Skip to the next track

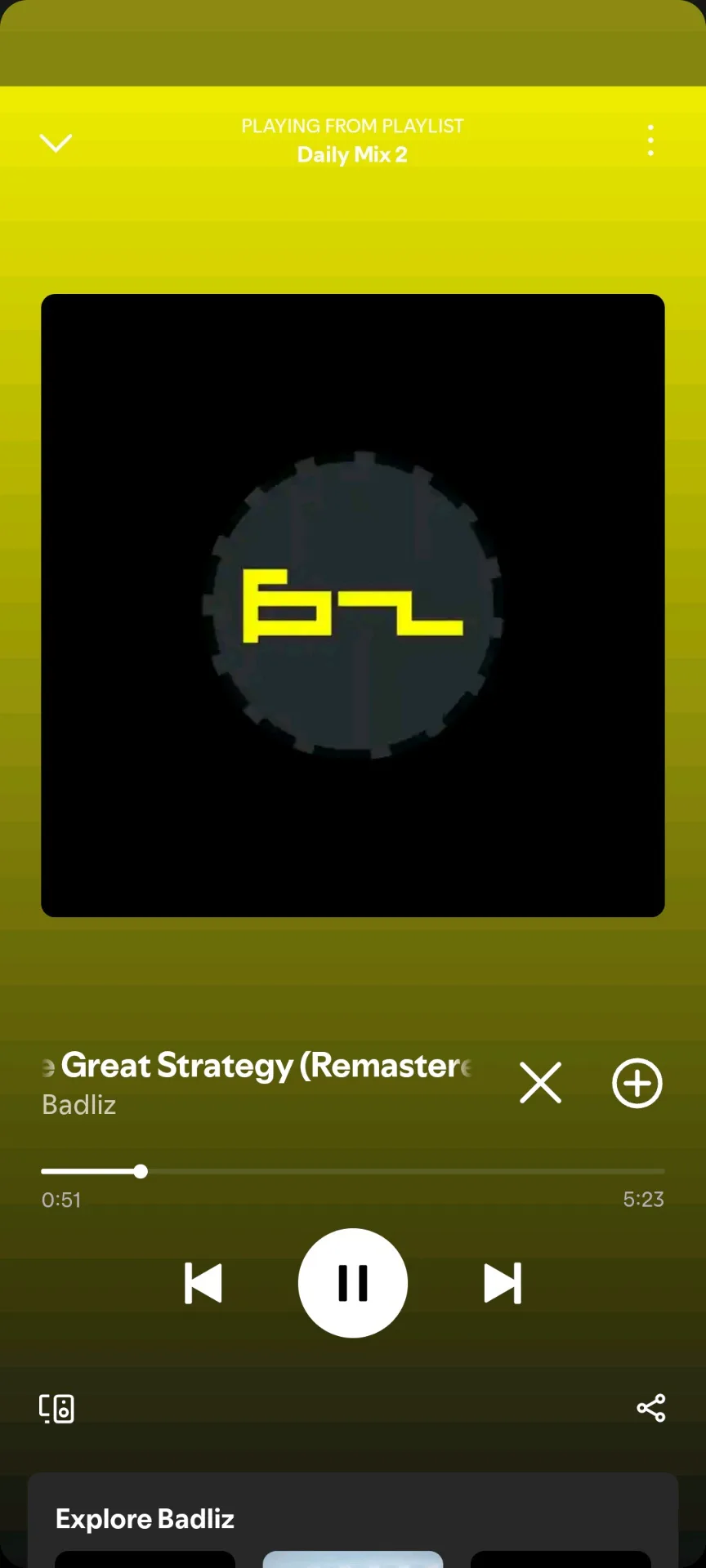[503, 1283]
